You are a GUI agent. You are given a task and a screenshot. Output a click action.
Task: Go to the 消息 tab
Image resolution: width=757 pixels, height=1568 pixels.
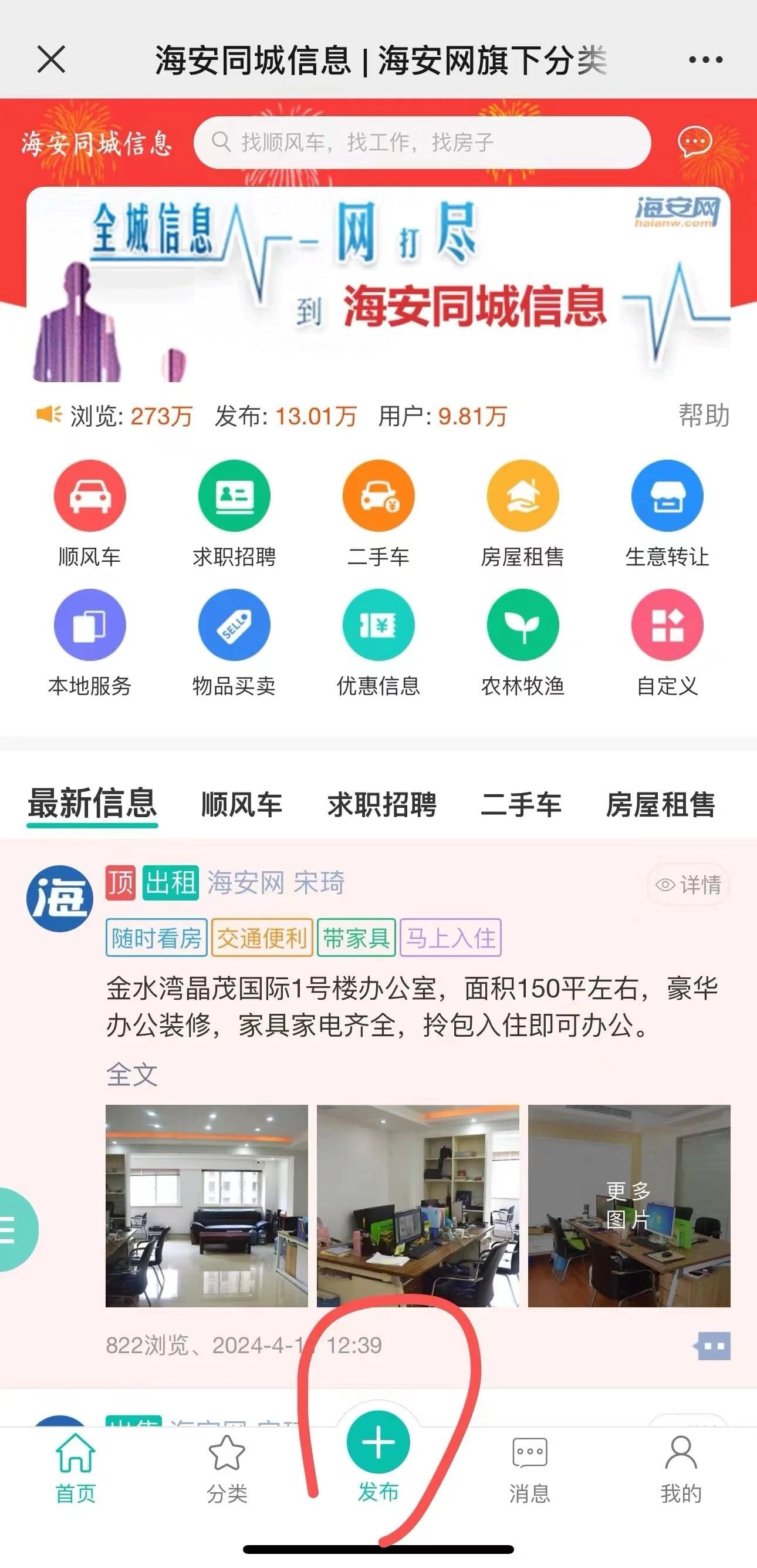coord(529,1467)
